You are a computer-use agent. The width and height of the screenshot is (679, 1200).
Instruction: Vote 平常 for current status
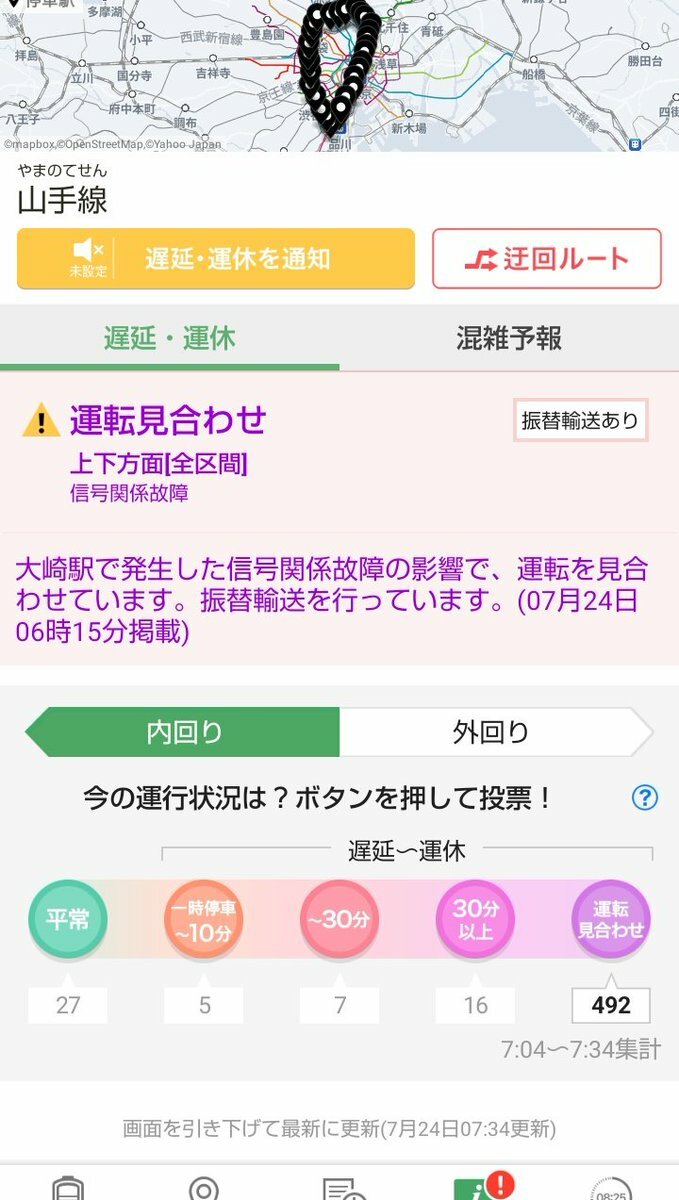[68, 919]
